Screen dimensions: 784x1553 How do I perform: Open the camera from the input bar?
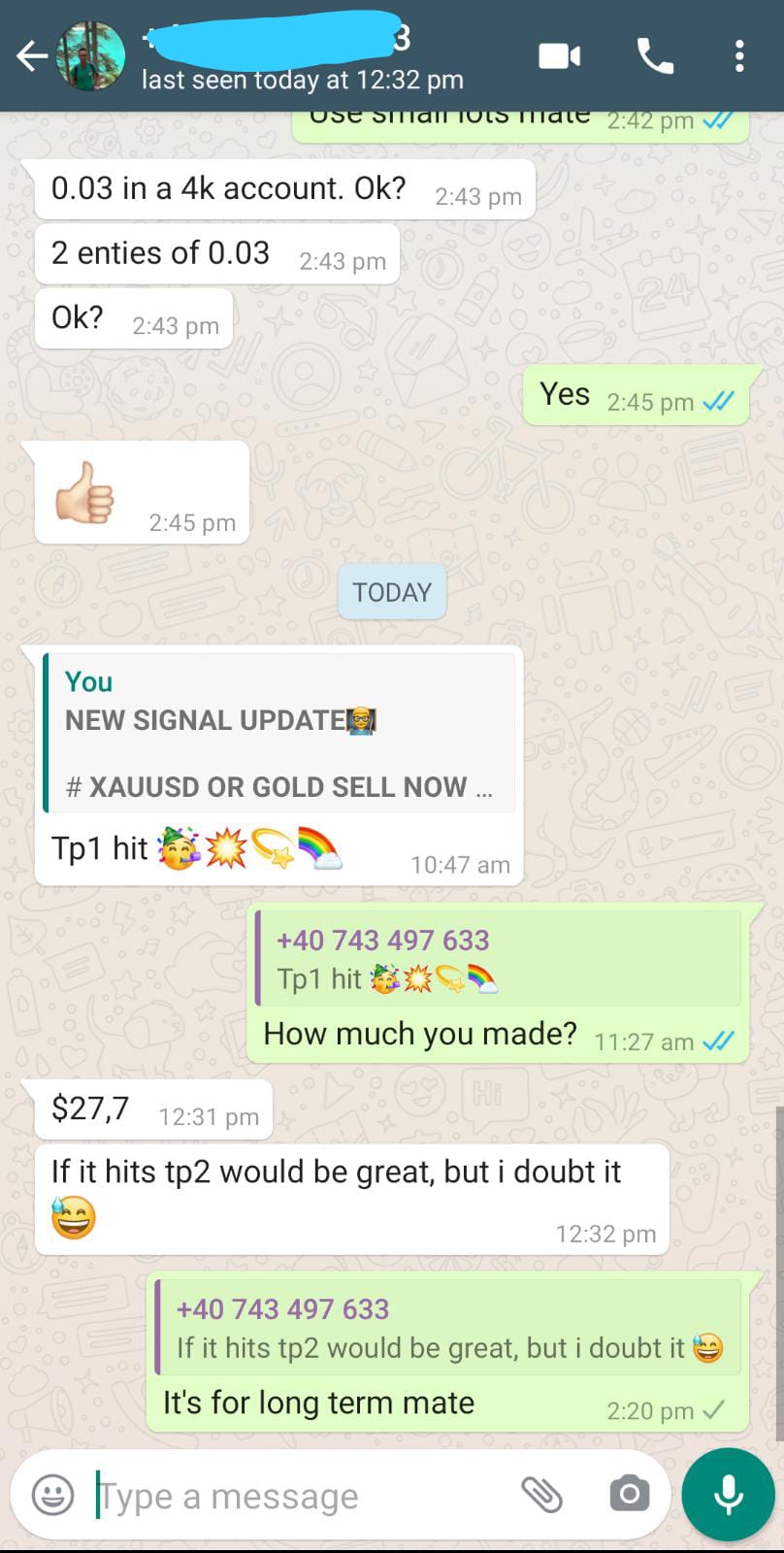(629, 1495)
